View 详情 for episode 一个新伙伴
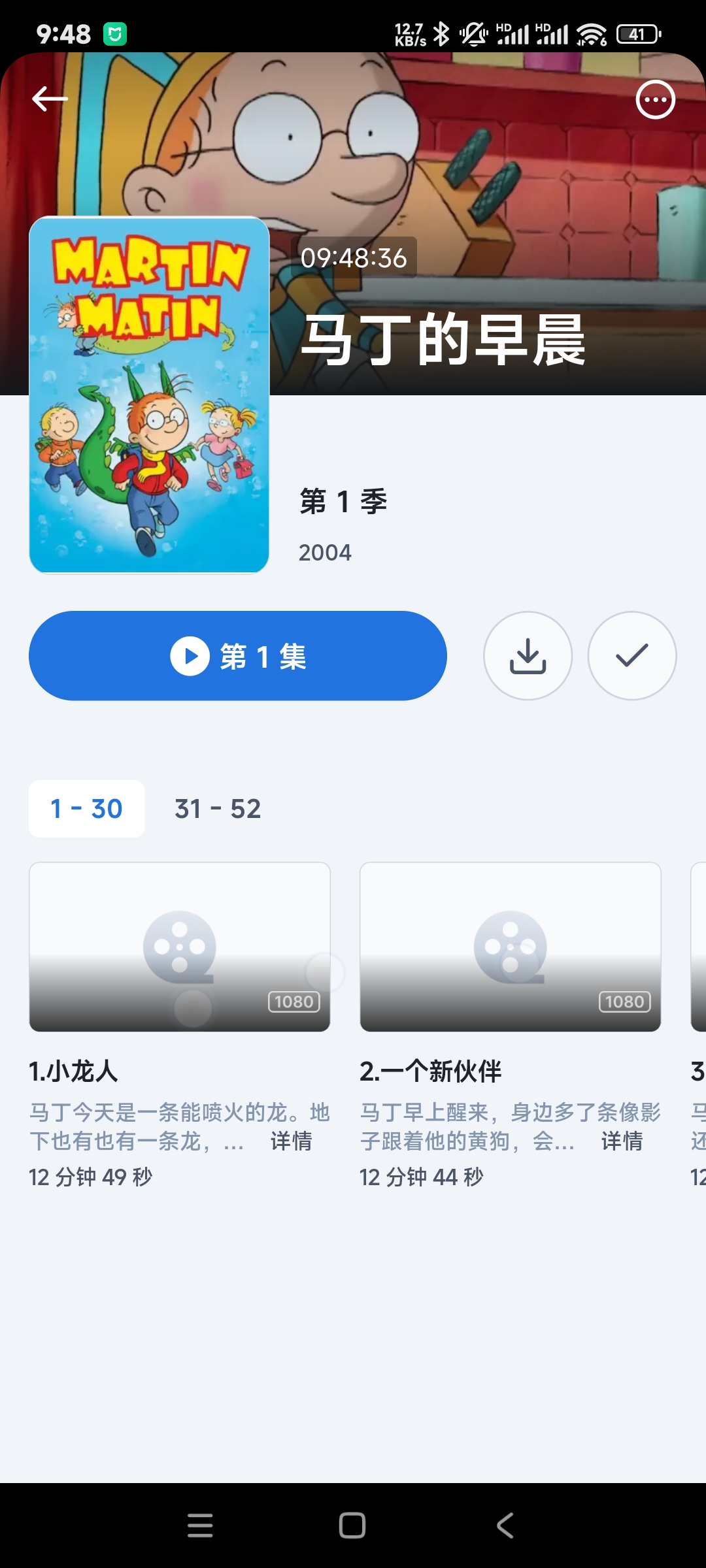The image size is (706, 1568). pos(622,1141)
